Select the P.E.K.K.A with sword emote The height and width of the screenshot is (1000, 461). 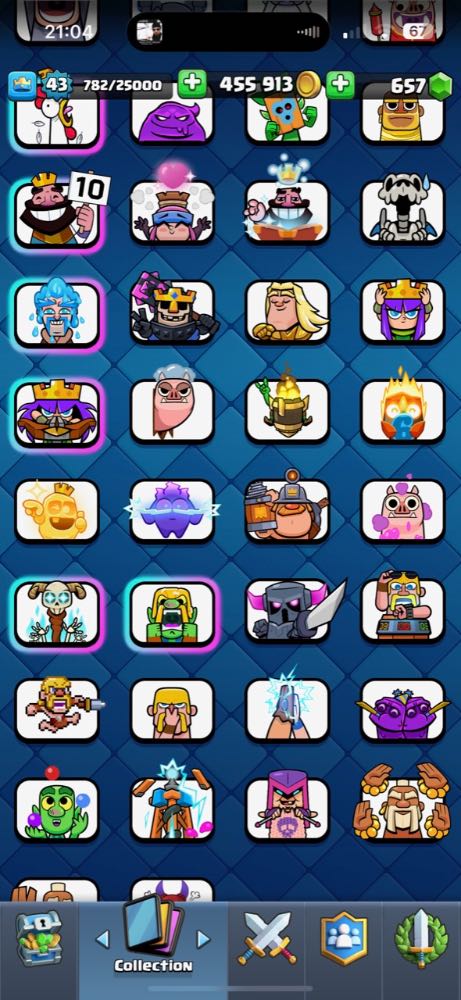[293, 610]
